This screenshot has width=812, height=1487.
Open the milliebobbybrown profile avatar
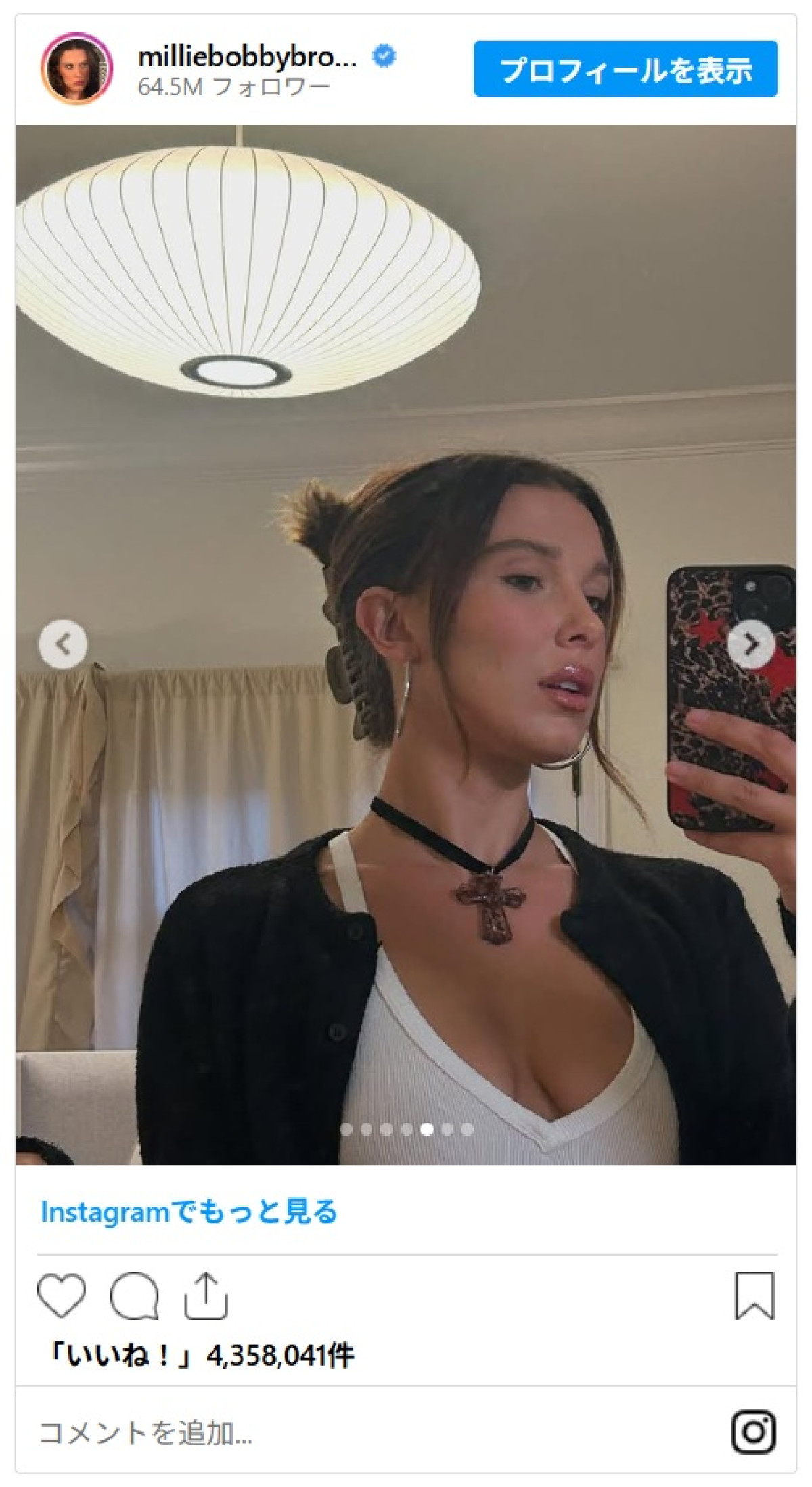(76, 68)
